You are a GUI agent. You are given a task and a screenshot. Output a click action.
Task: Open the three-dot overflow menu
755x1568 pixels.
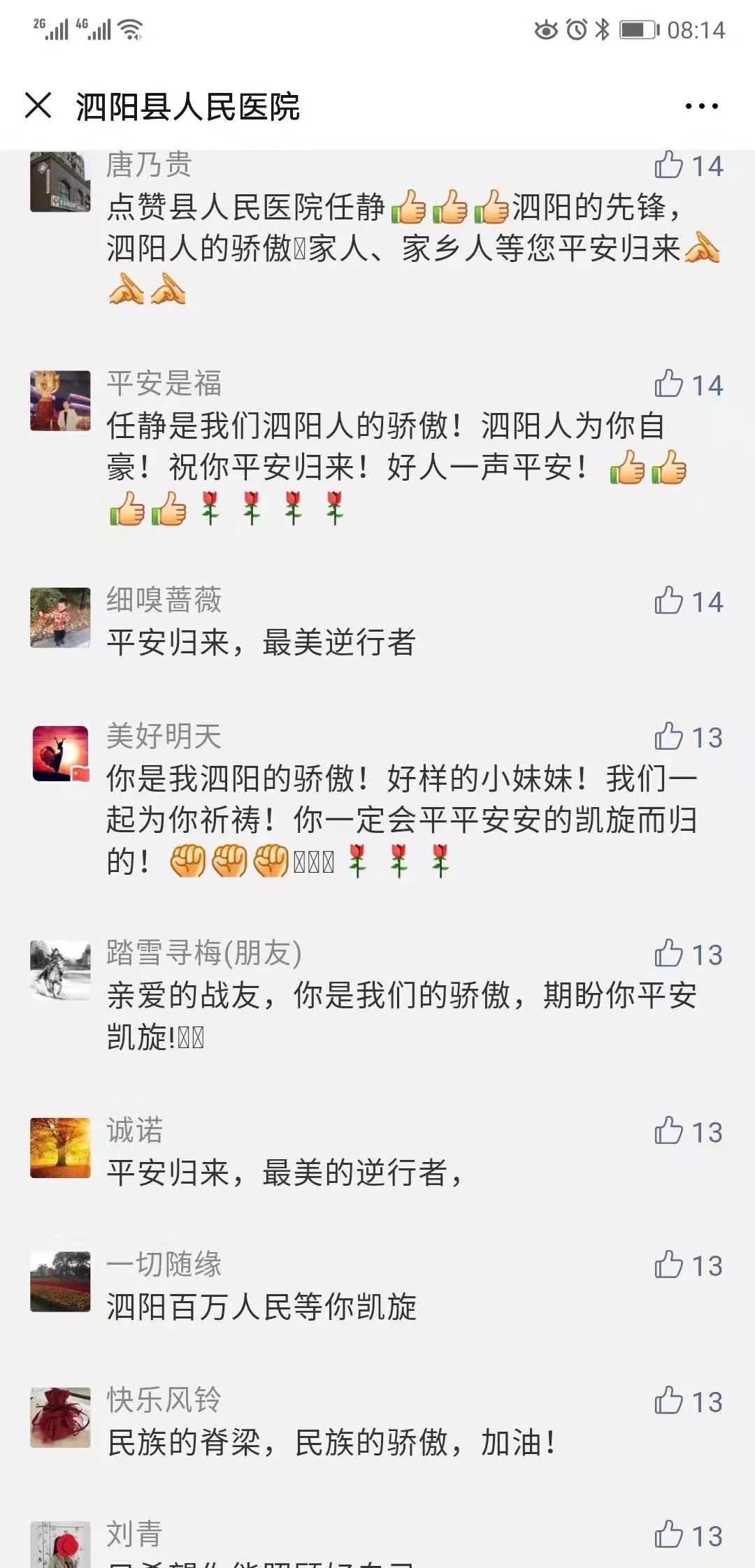(x=701, y=106)
